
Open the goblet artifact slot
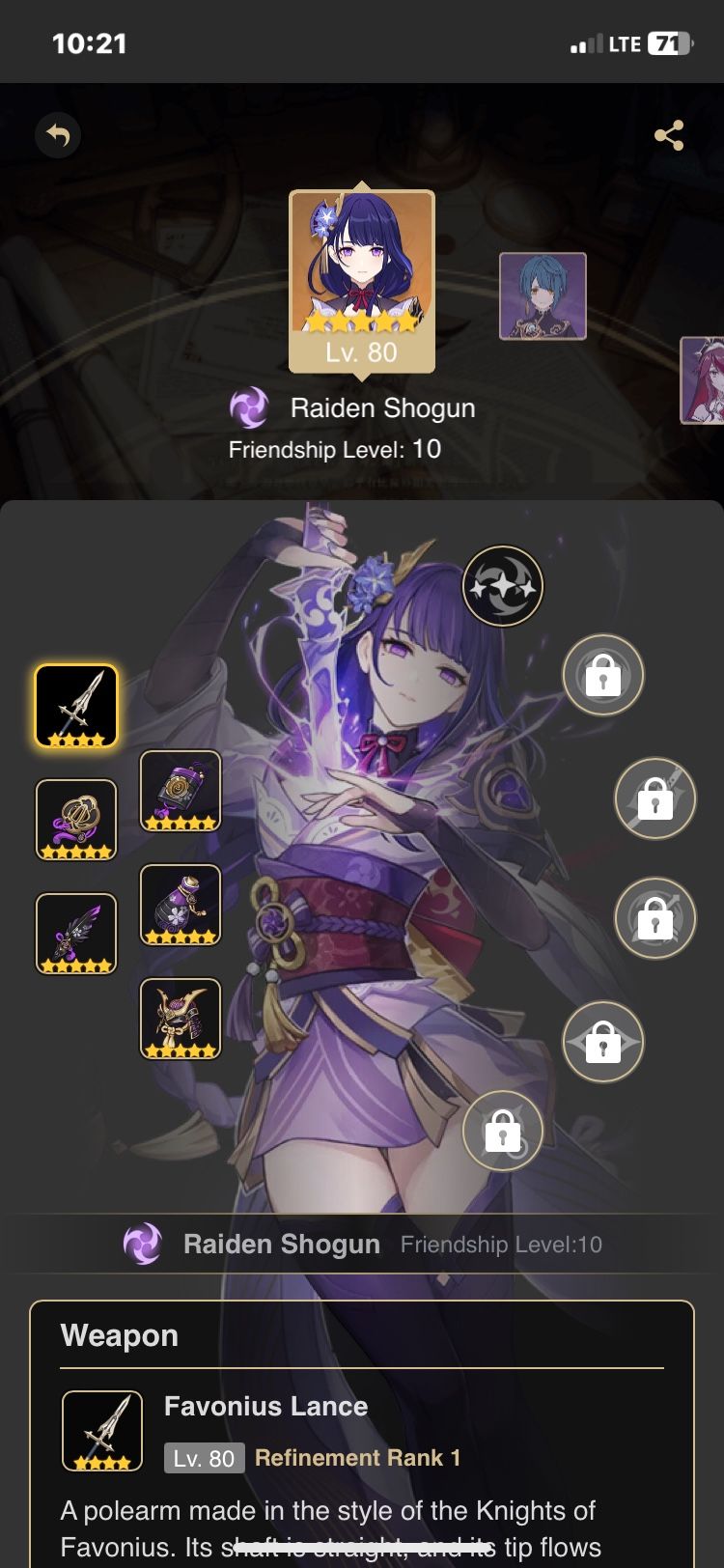click(x=181, y=905)
